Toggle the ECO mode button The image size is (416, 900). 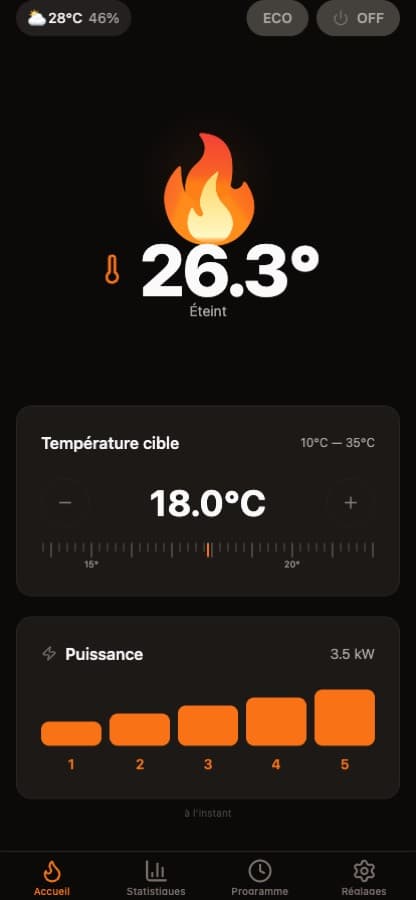pos(278,18)
